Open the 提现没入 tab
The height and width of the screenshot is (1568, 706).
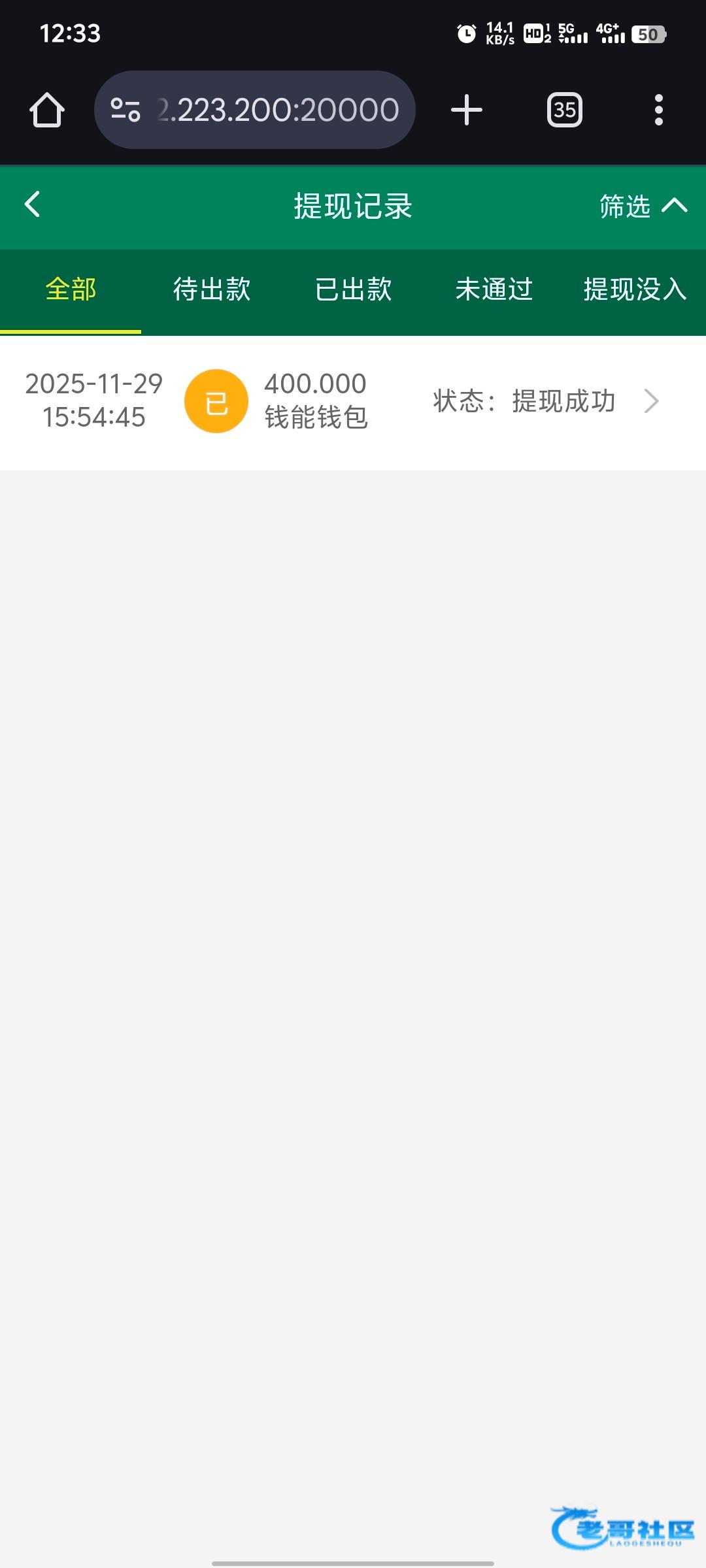[x=634, y=289]
